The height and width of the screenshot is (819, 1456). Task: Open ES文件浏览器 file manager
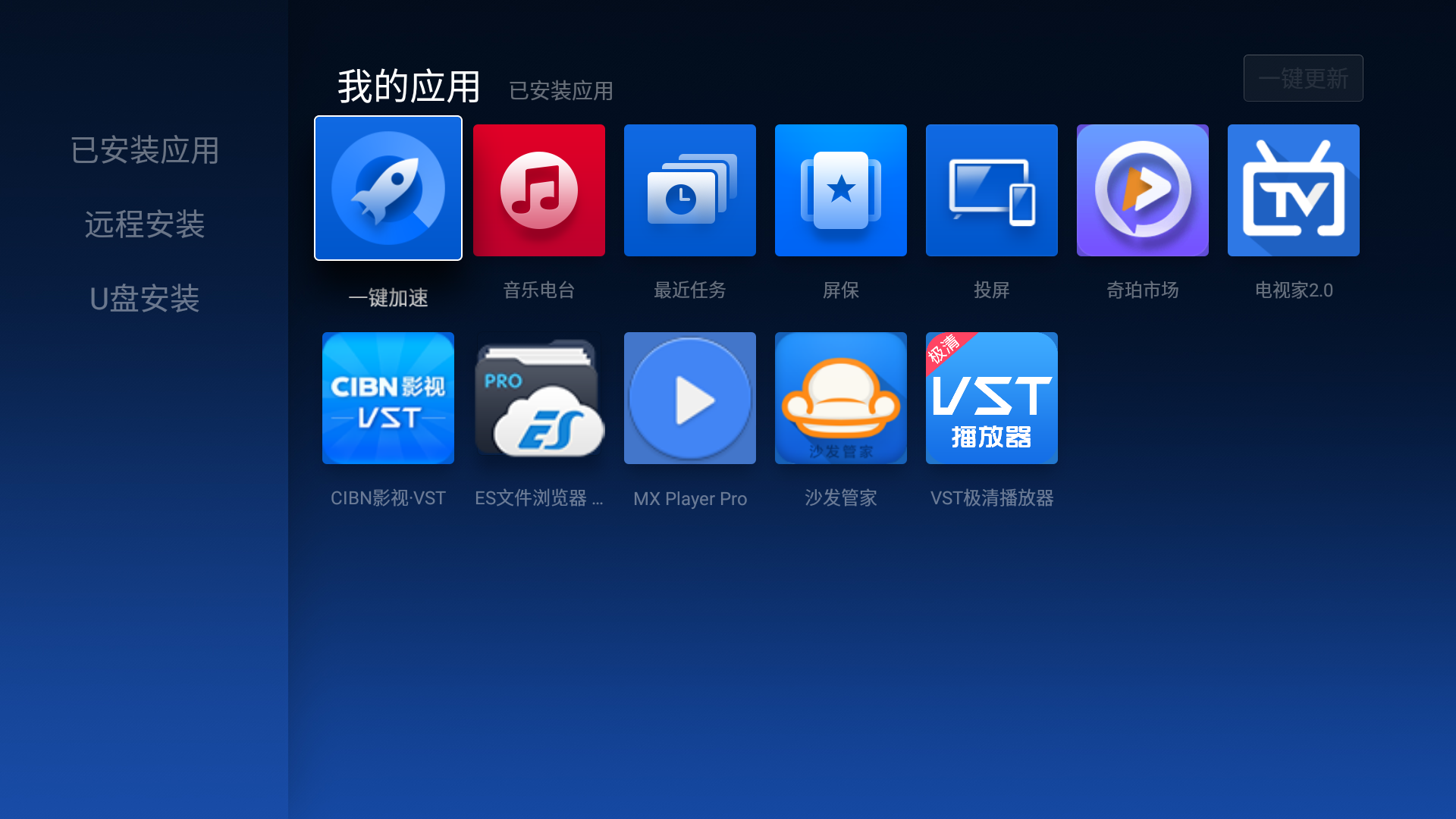(538, 398)
